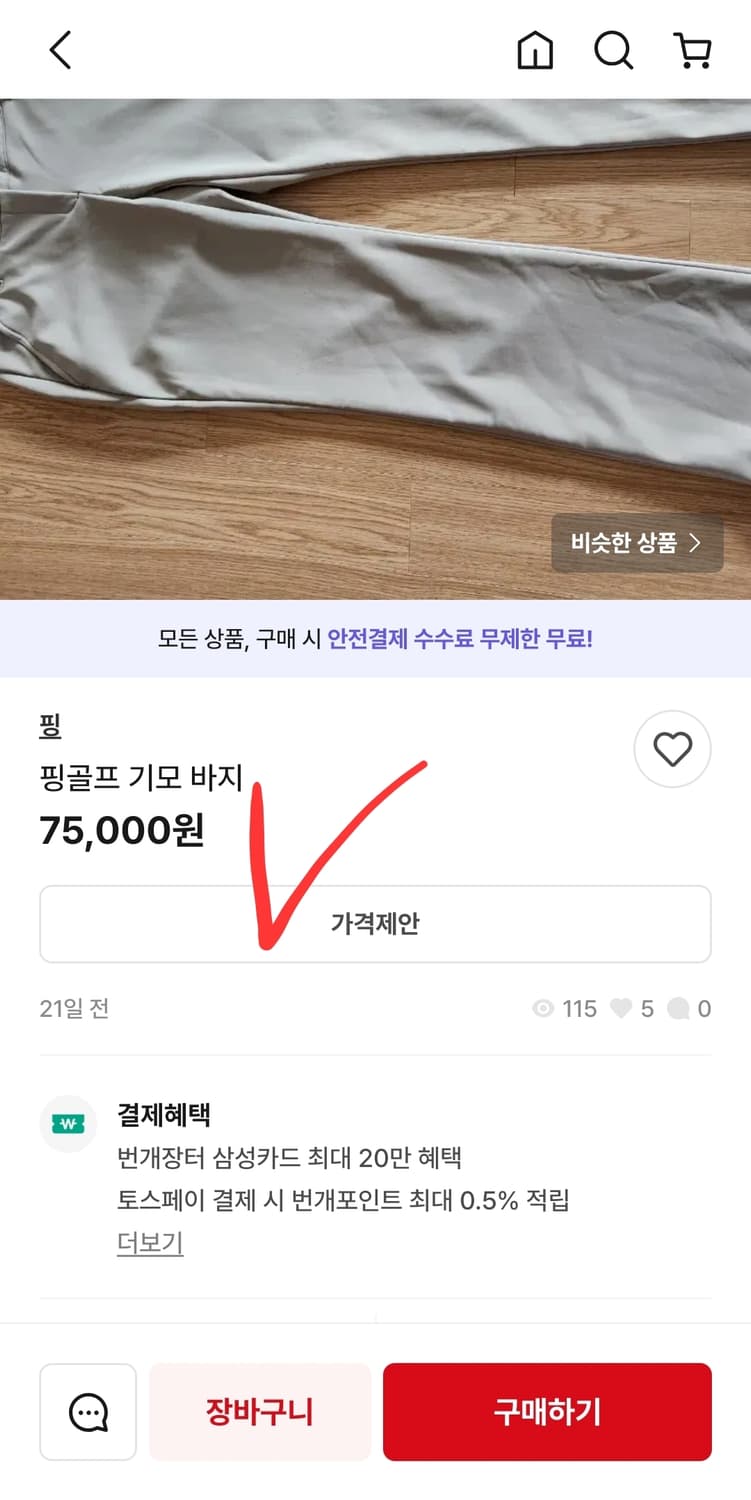The width and height of the screenshot is (751, 1500).
Task: View shopping cart via cart icon
Action: click(693, 49)
